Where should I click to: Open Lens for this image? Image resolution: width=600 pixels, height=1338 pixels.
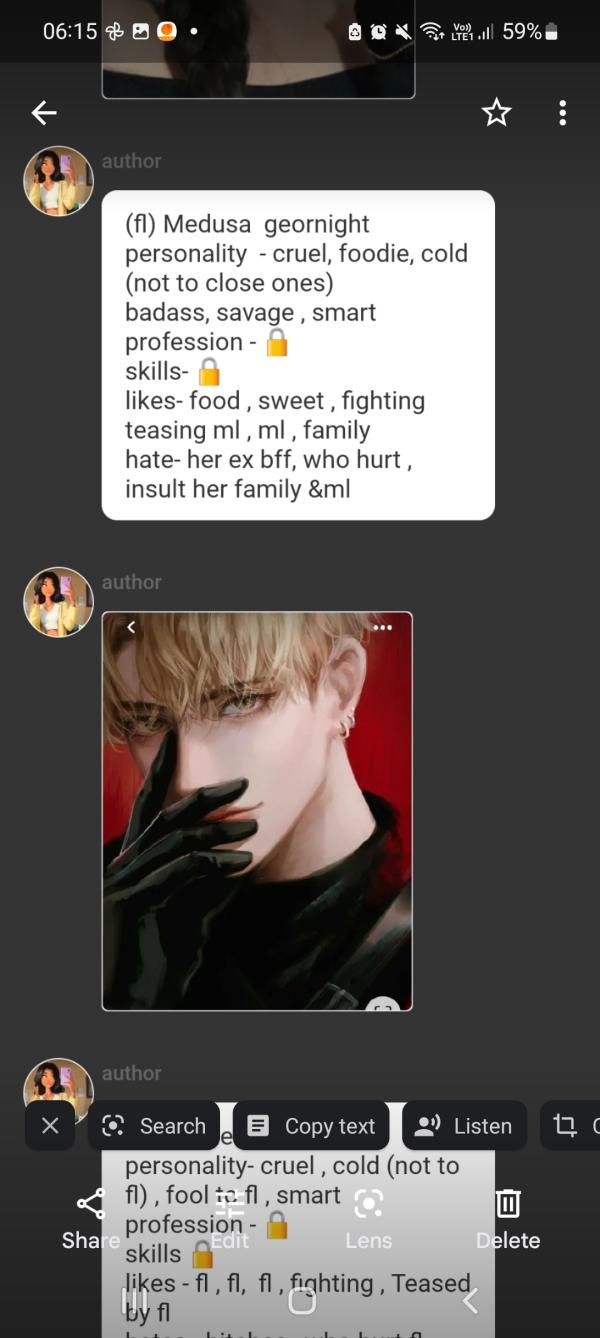(369, 1219)
